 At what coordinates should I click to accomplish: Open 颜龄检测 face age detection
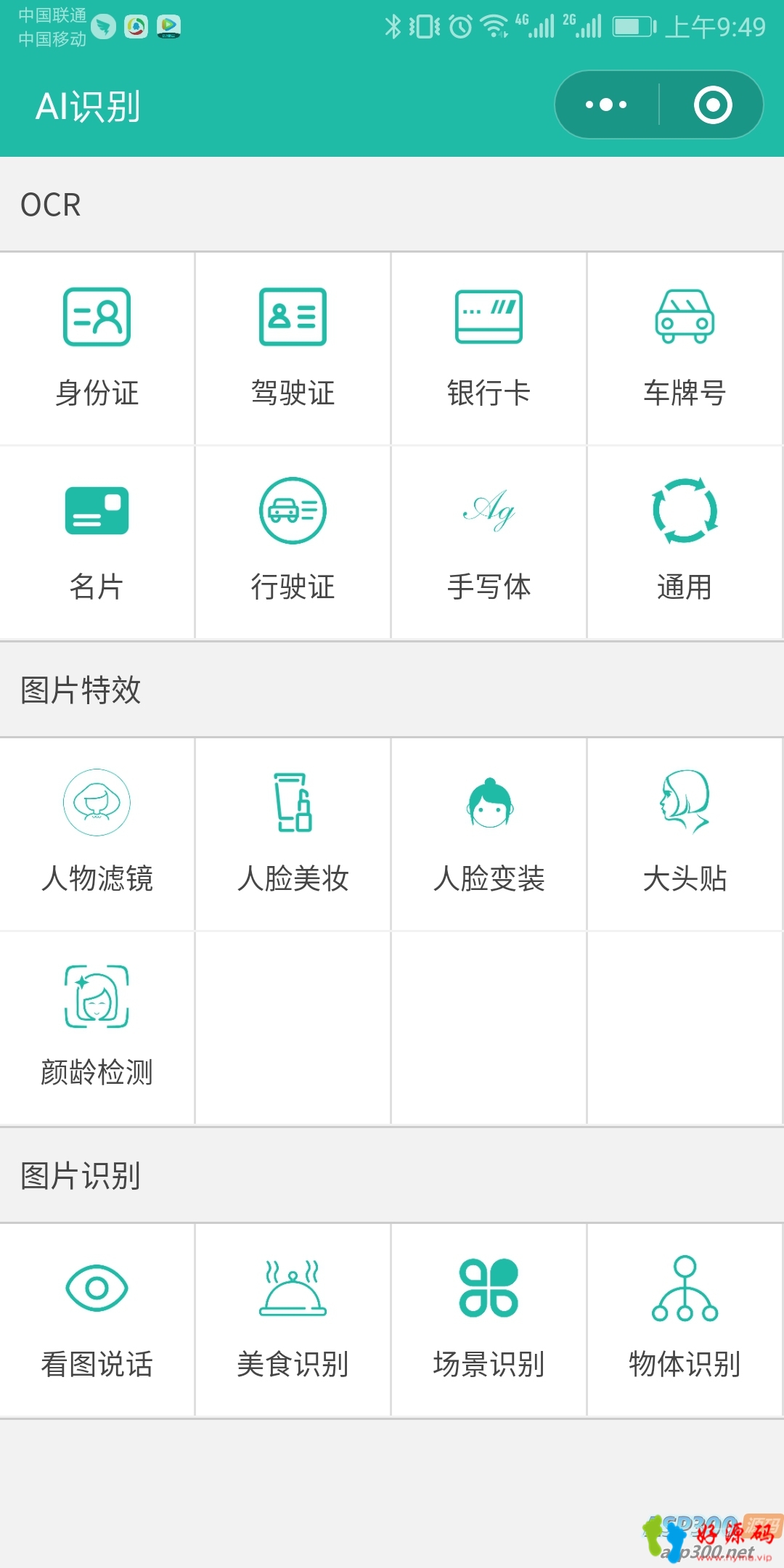(97, 1028)
